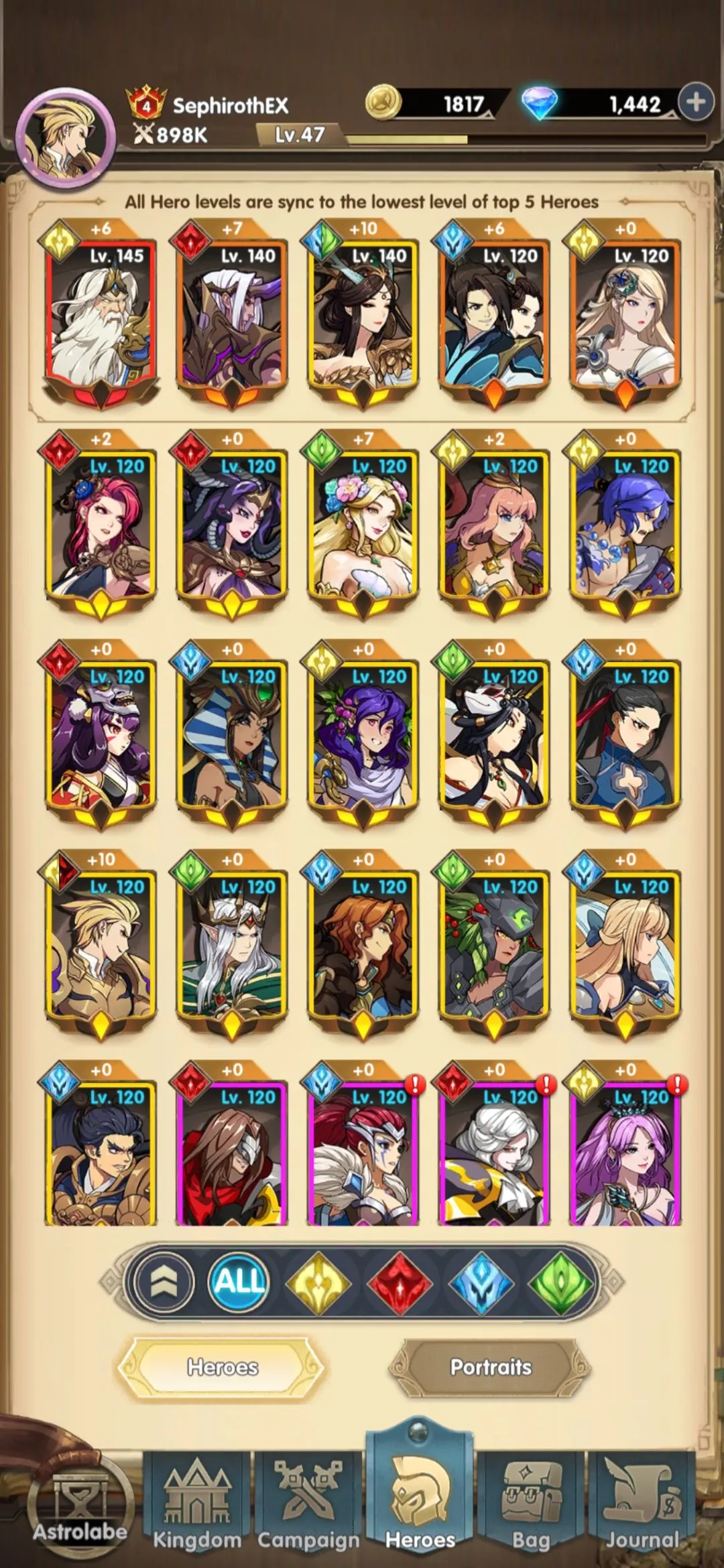This screenshot has width=724, height=1568.
Task: Filter heroes by the red faction gem
Action: click(400, 1283)
